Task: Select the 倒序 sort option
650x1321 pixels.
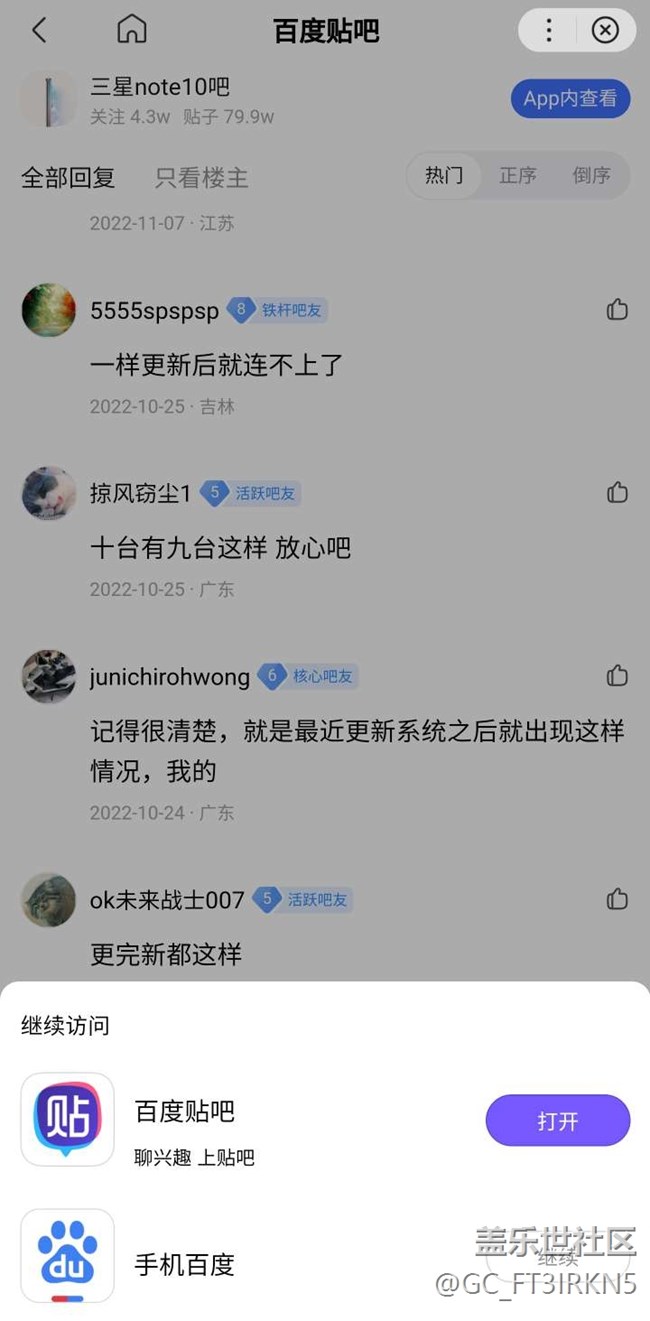Action: pos(591,176)
